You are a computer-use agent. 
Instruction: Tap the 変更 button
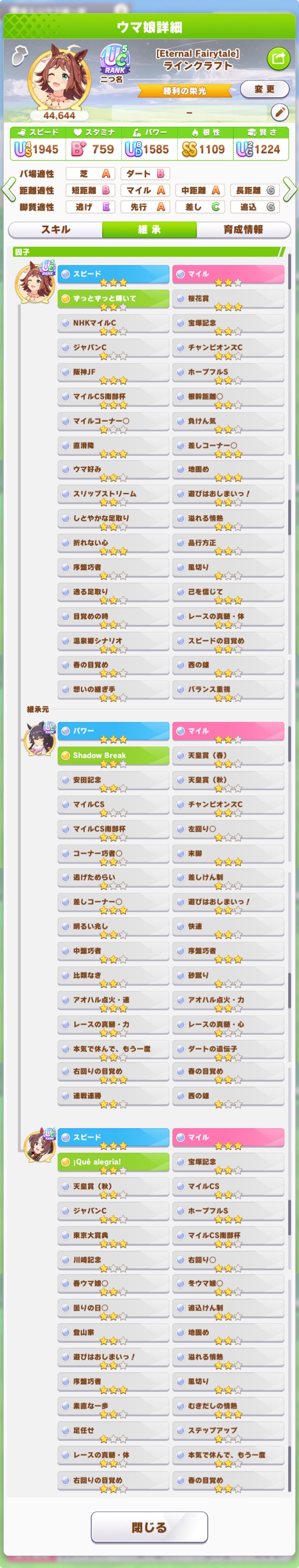[x=264, y=89]
